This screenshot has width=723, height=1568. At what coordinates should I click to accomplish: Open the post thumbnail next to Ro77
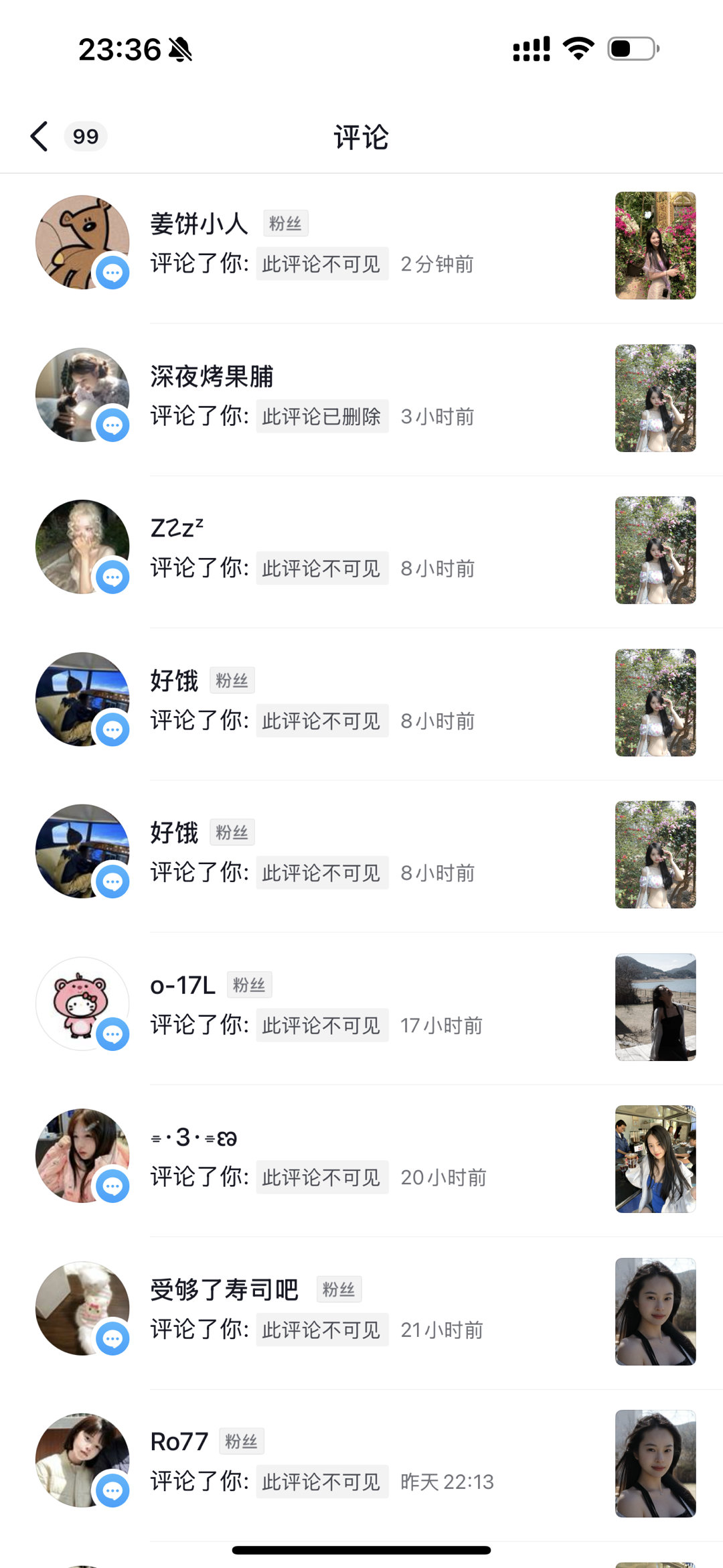(x=655, y=1464)
